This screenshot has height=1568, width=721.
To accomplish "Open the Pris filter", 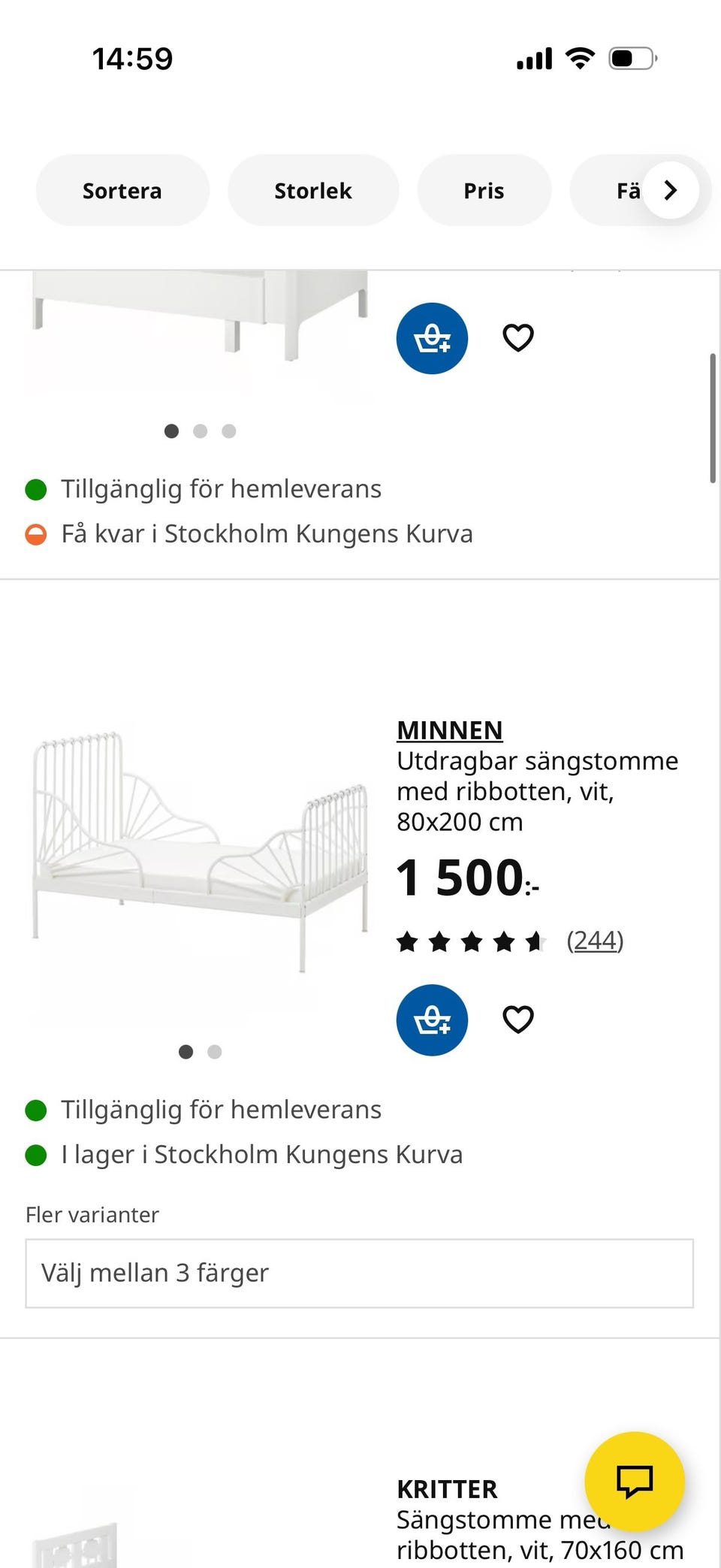I will [484, 190].
